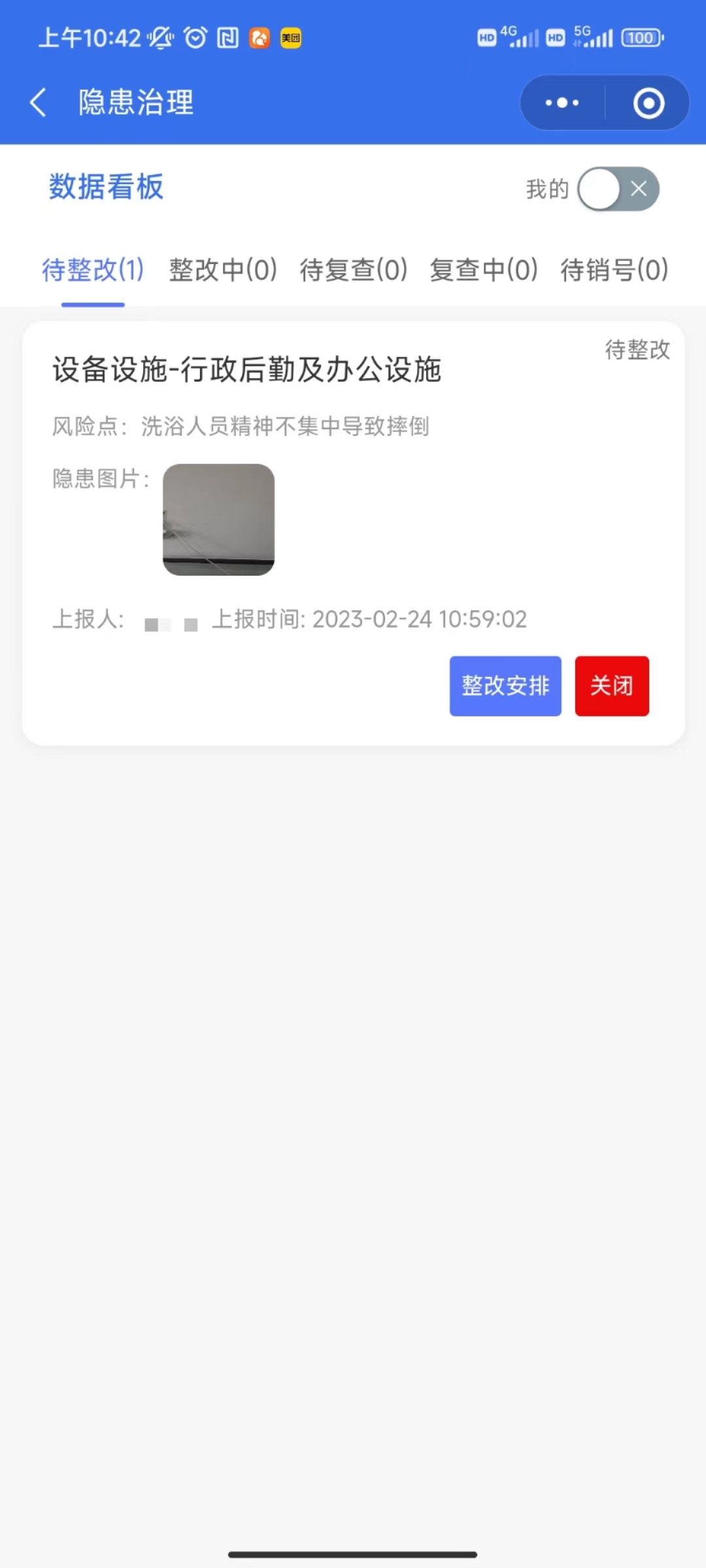Screen dimensions: 706x1568
Task: Open 设备设施-行政后勤及办公设施 hazard card
Action: pos(247,370)
